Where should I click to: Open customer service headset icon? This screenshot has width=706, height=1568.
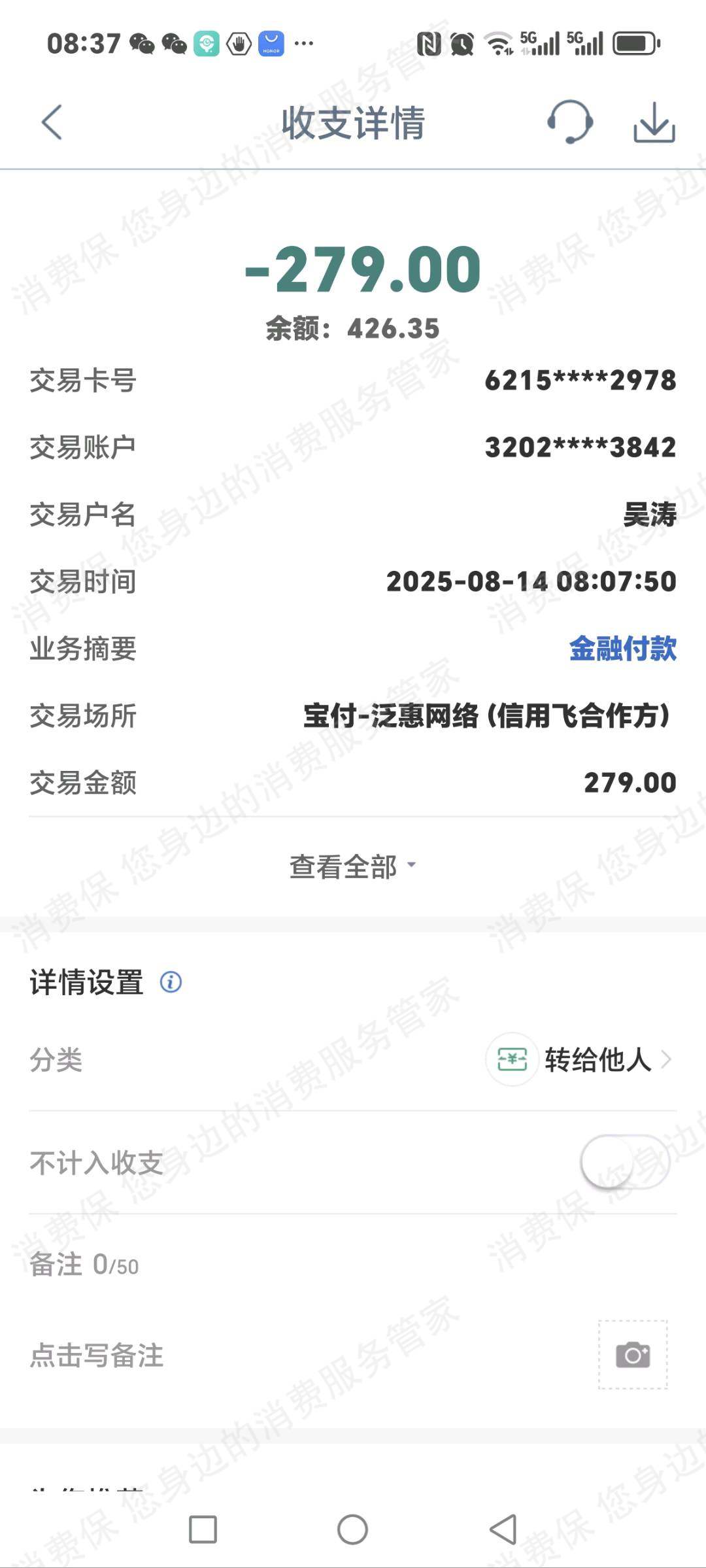click(x=569, y=122)
